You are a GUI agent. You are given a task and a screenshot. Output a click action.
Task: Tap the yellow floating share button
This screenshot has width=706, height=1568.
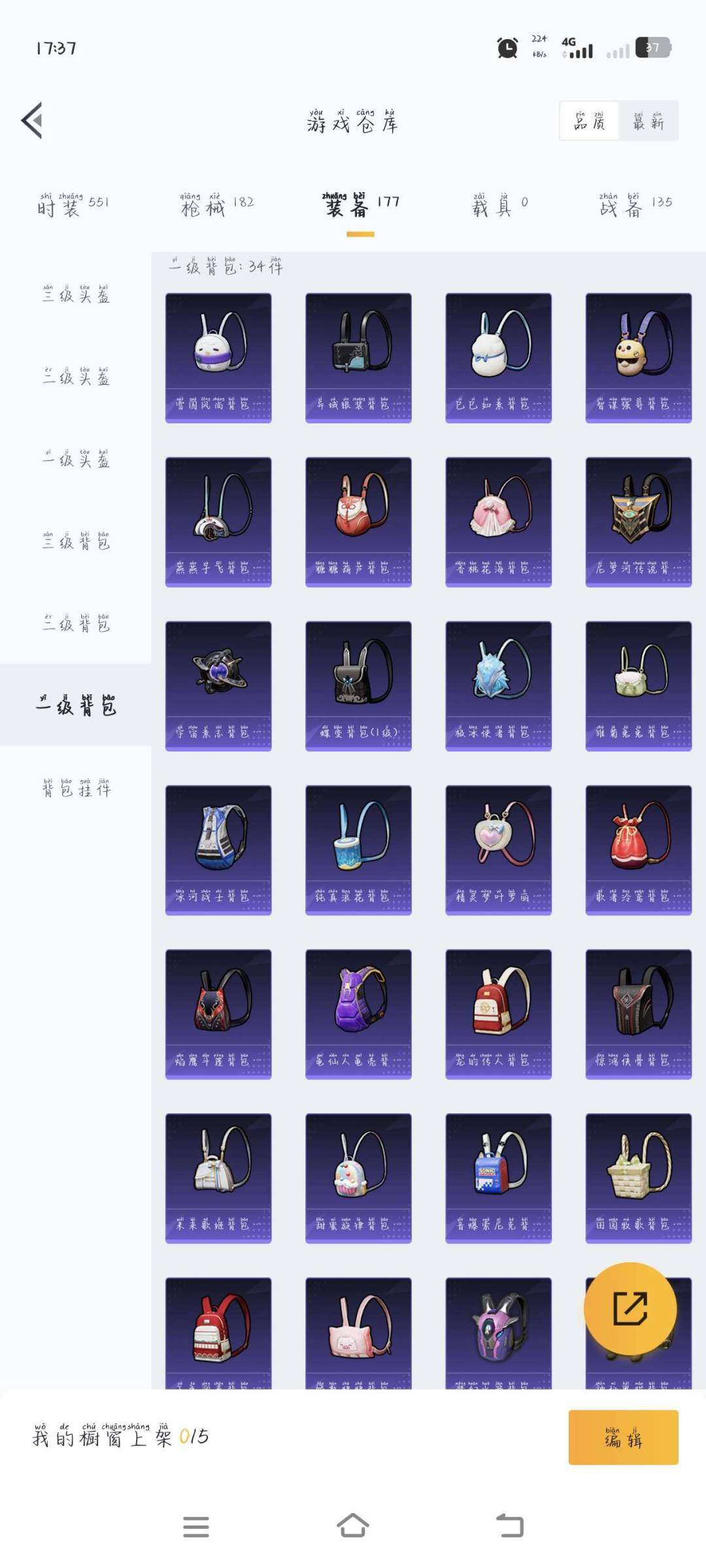630,1308
